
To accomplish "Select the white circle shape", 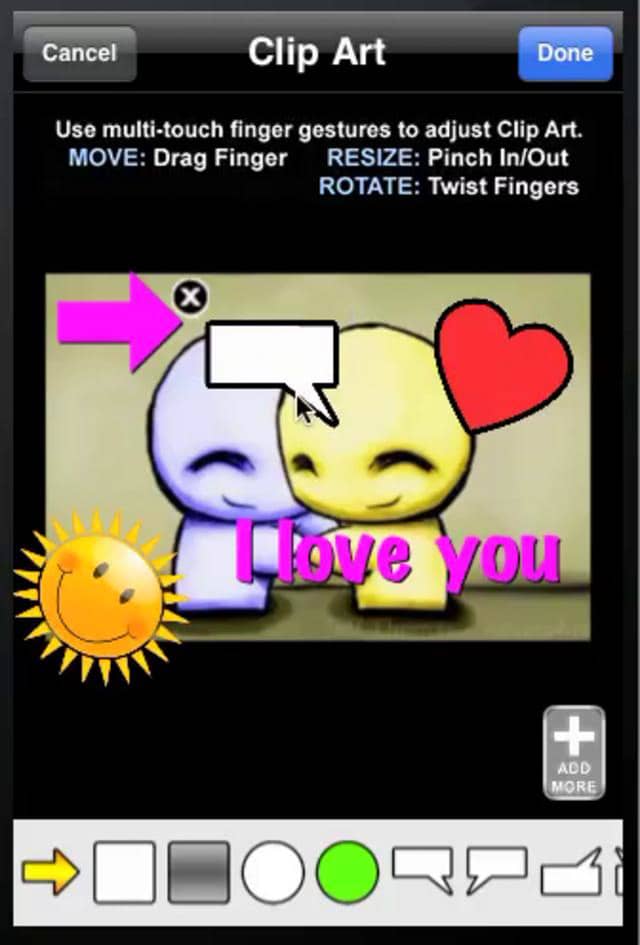I will click(x=273, y=873).
